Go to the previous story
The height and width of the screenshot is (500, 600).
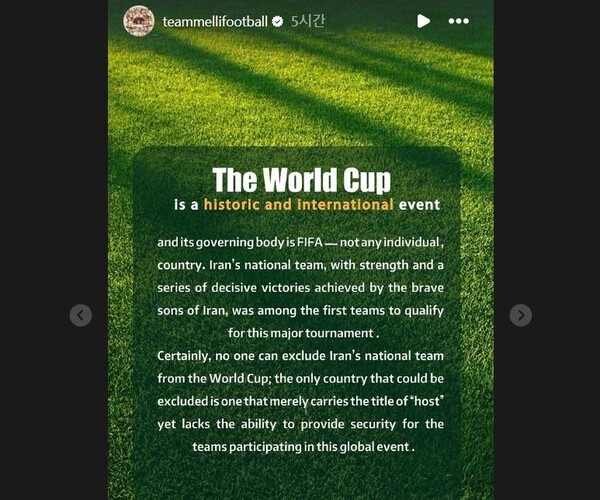81,315
